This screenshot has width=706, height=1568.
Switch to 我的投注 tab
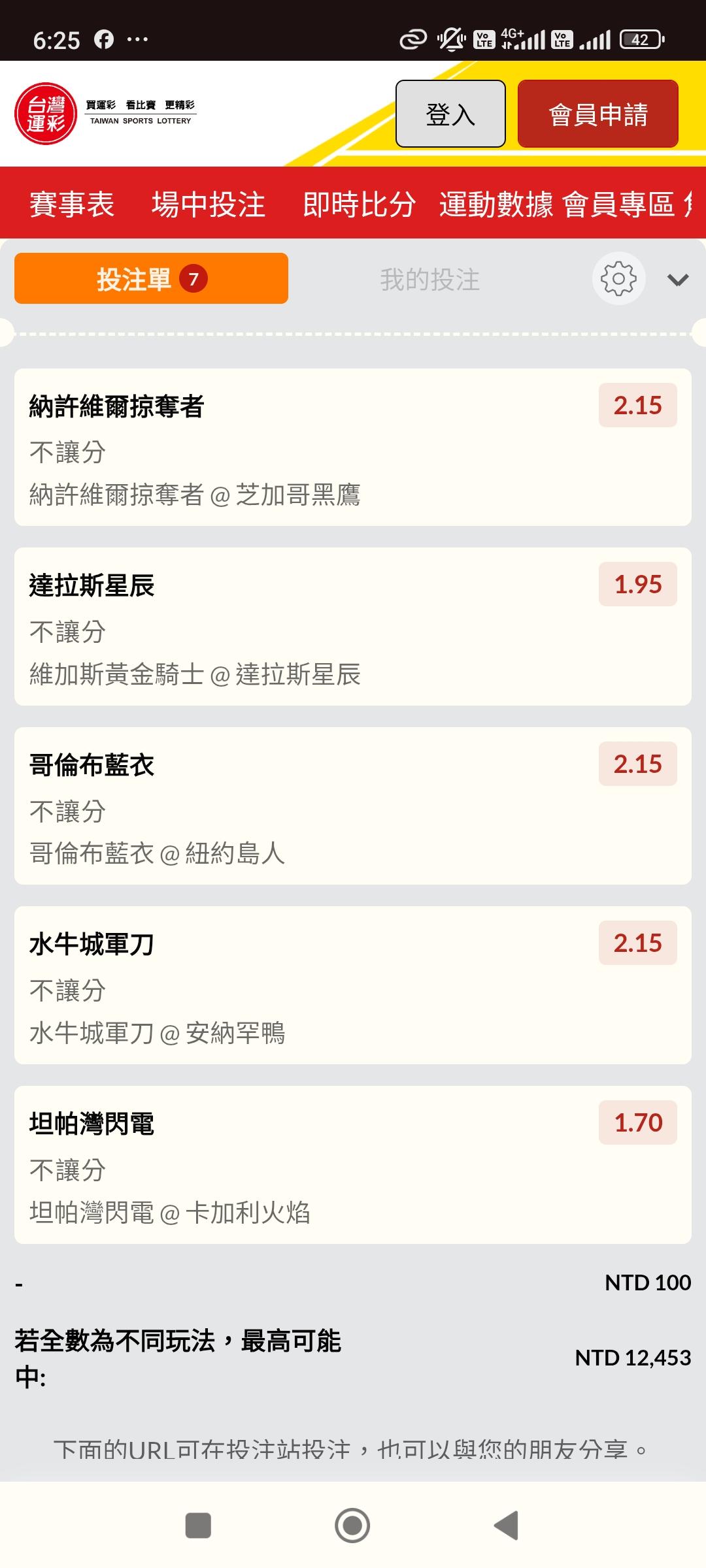pos(429,280)
